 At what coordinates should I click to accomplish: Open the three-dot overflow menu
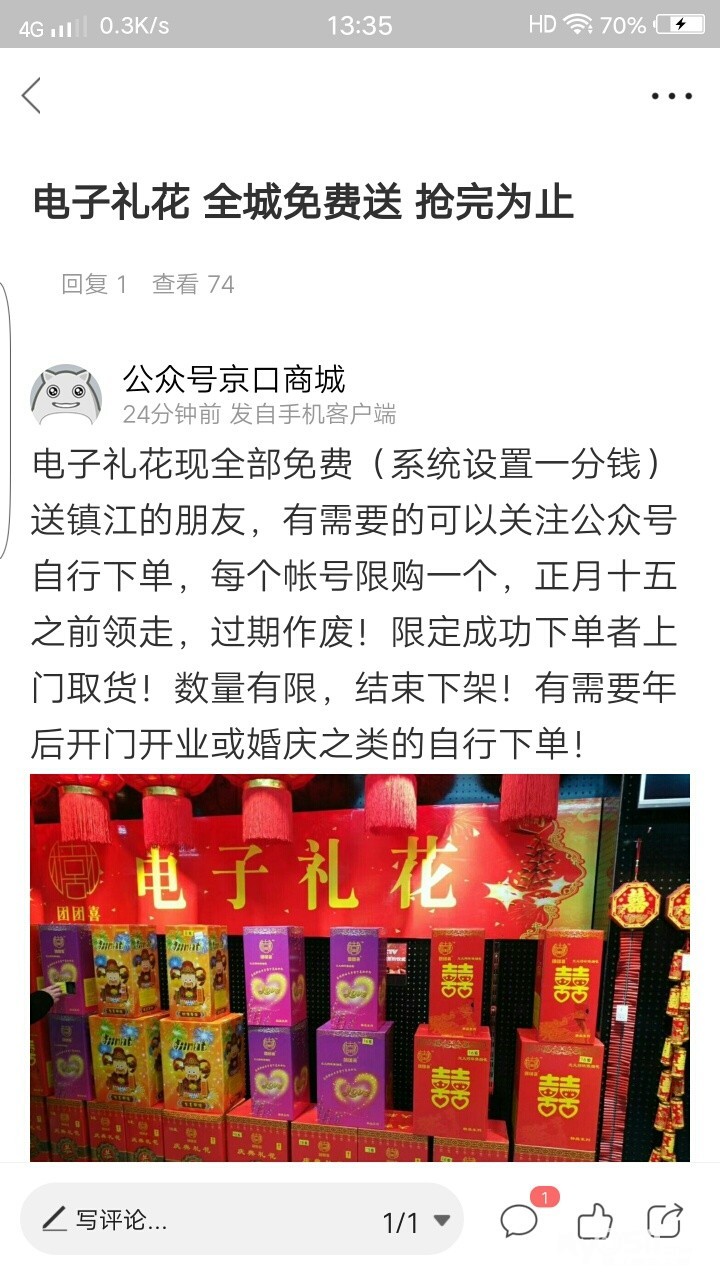tap(671, 97)
